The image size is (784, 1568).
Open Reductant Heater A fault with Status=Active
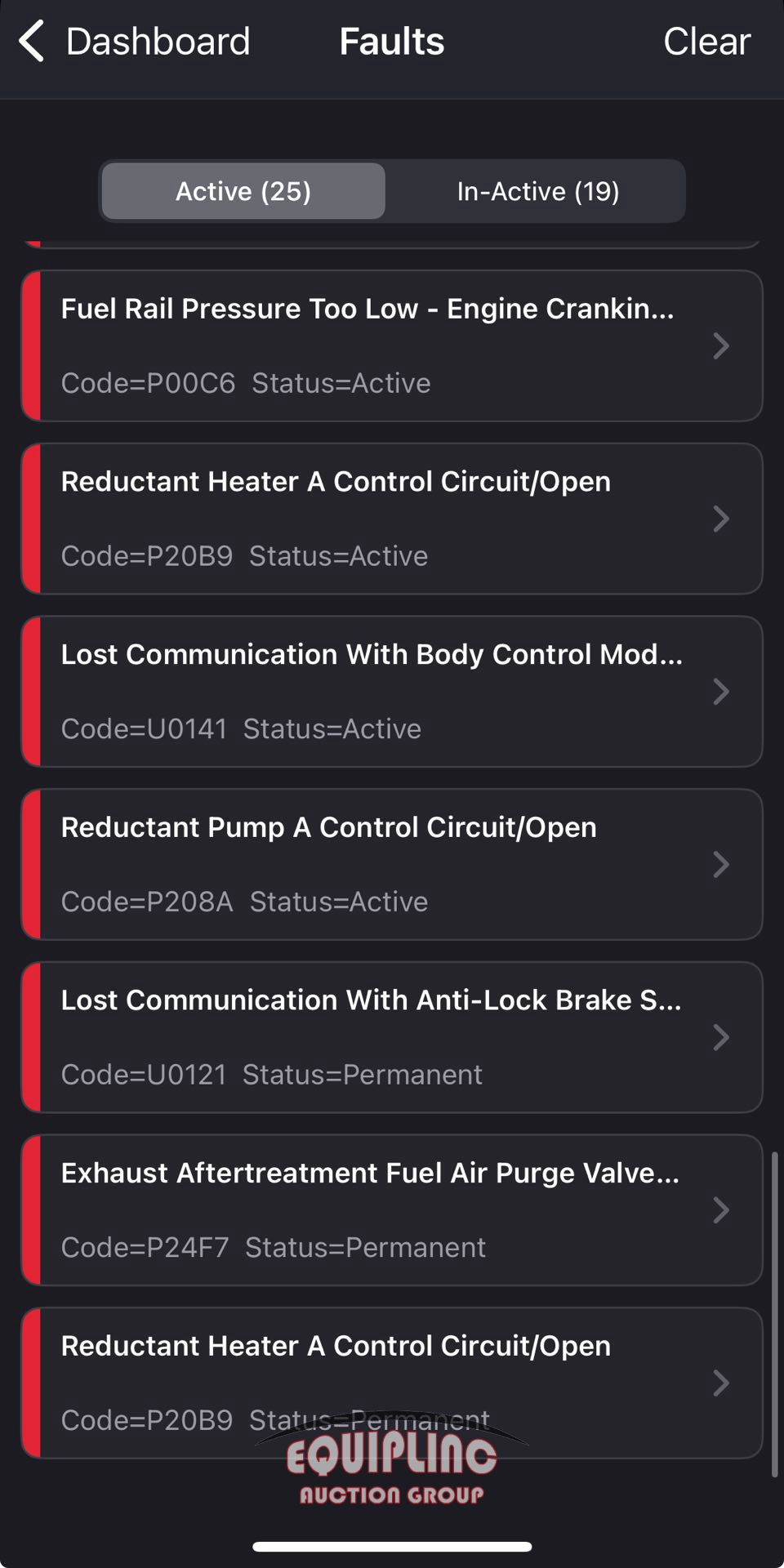point(392,519)
